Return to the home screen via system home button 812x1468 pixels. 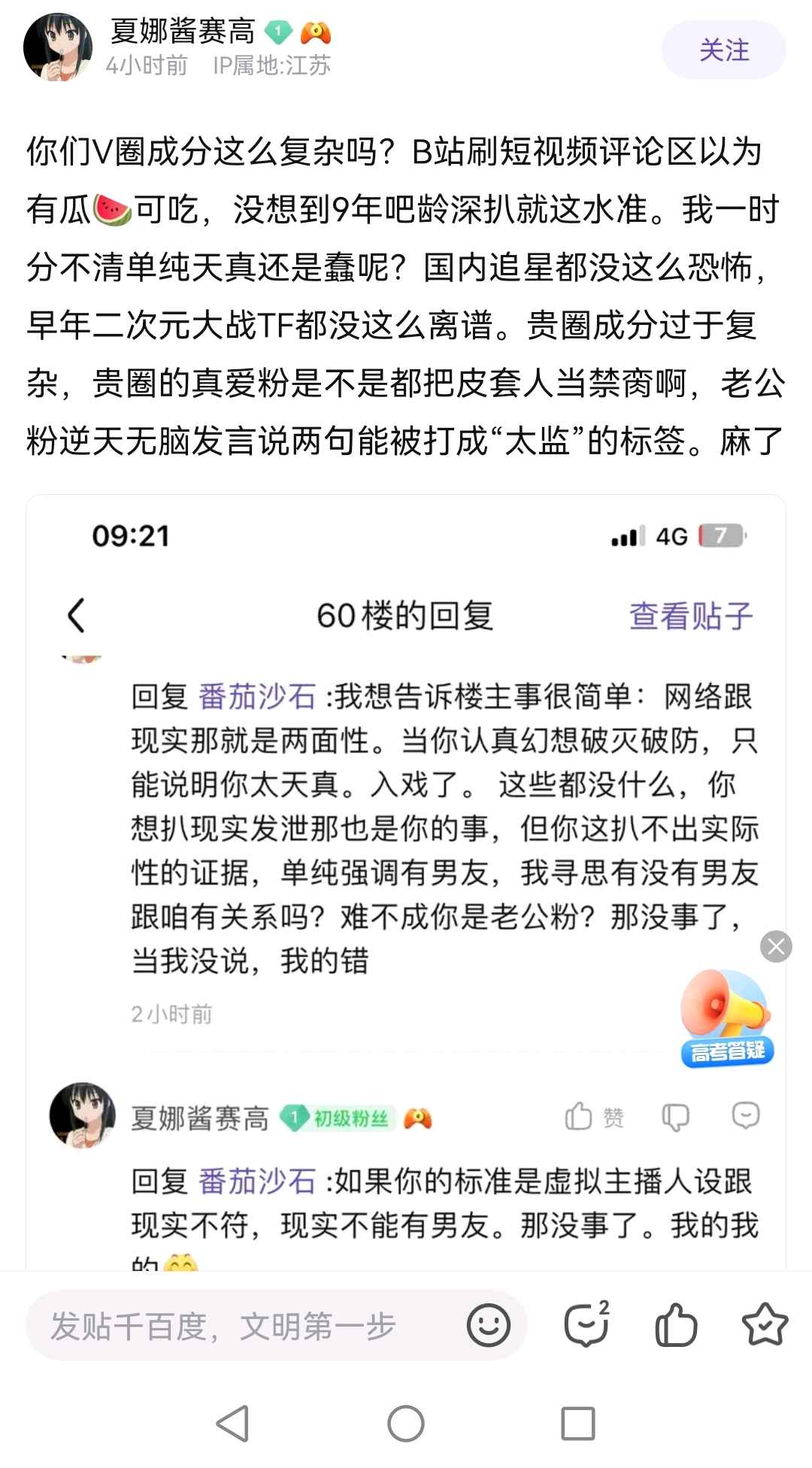pos(406,1424)
